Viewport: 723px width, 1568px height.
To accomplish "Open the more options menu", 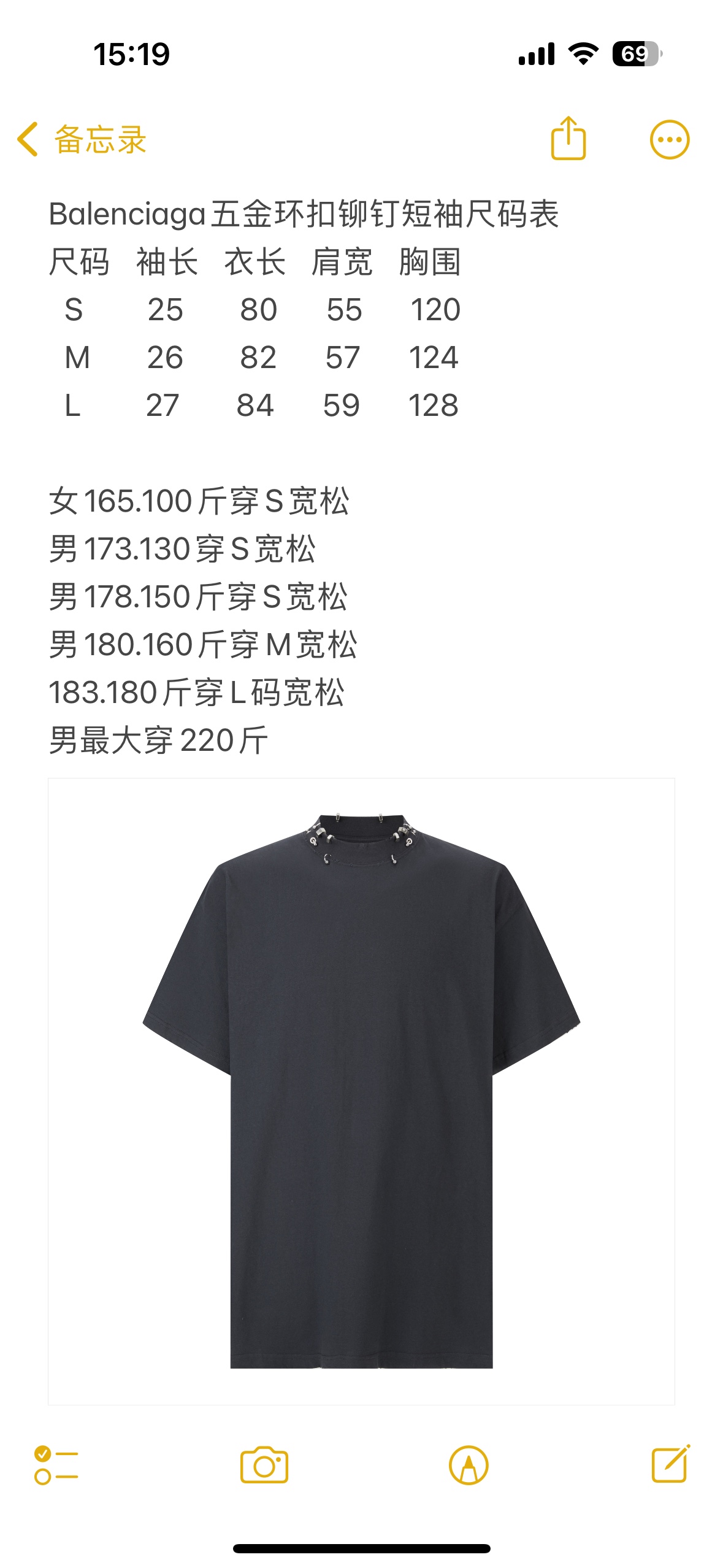I will pyautogui.click(x=669, y=140).
